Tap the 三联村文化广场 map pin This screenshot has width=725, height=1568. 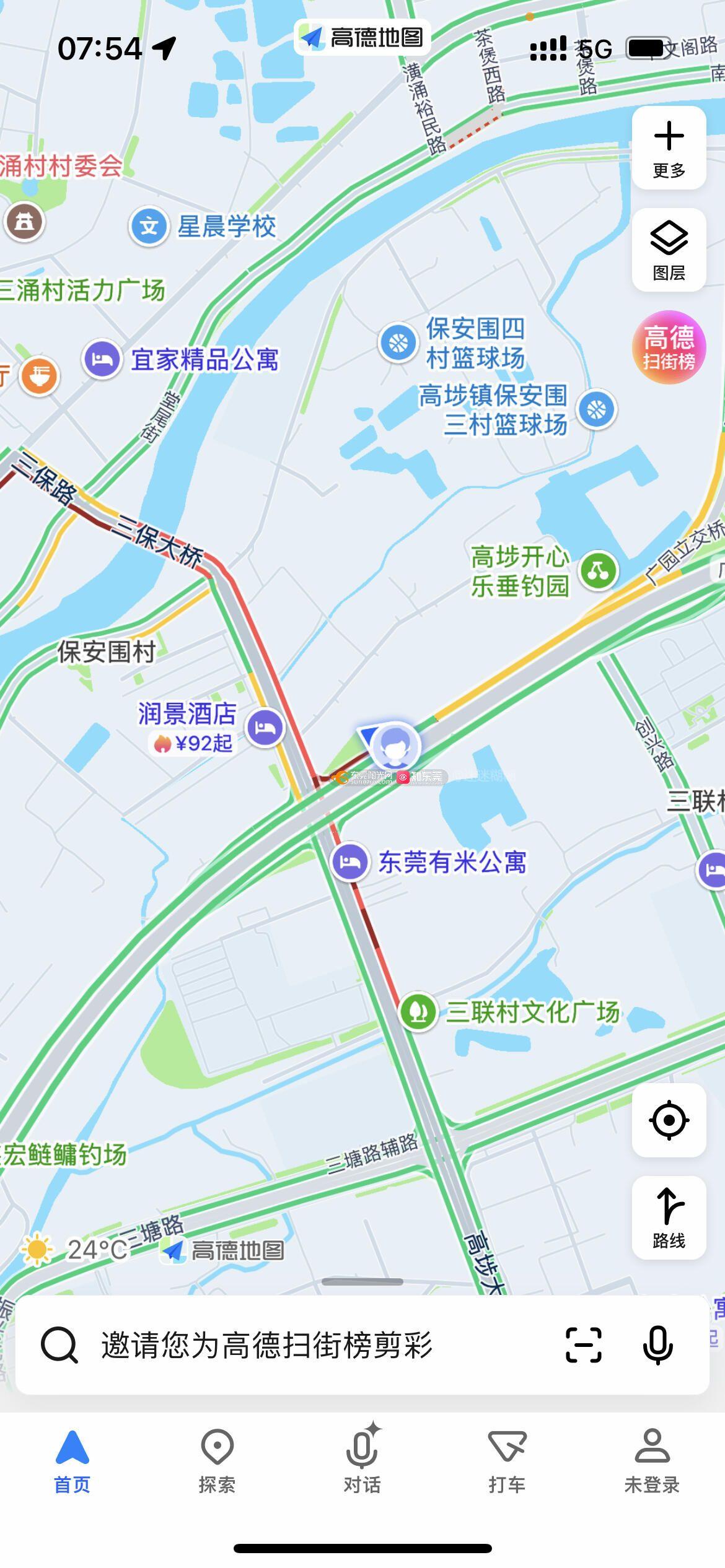point(418,1012)
